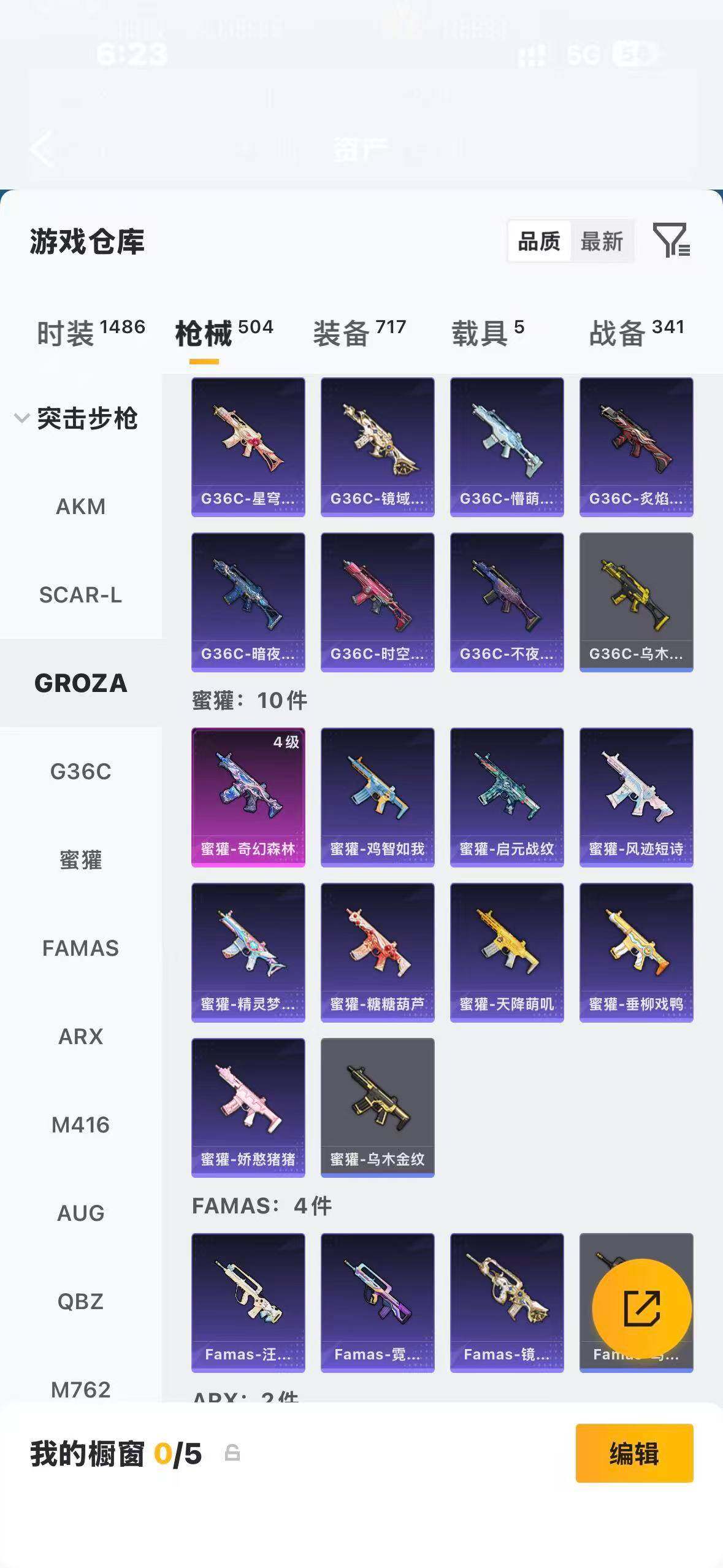Open the 蜜獾-奇幻森林 skin tile

pyautogui.click(x=248, y=797)
